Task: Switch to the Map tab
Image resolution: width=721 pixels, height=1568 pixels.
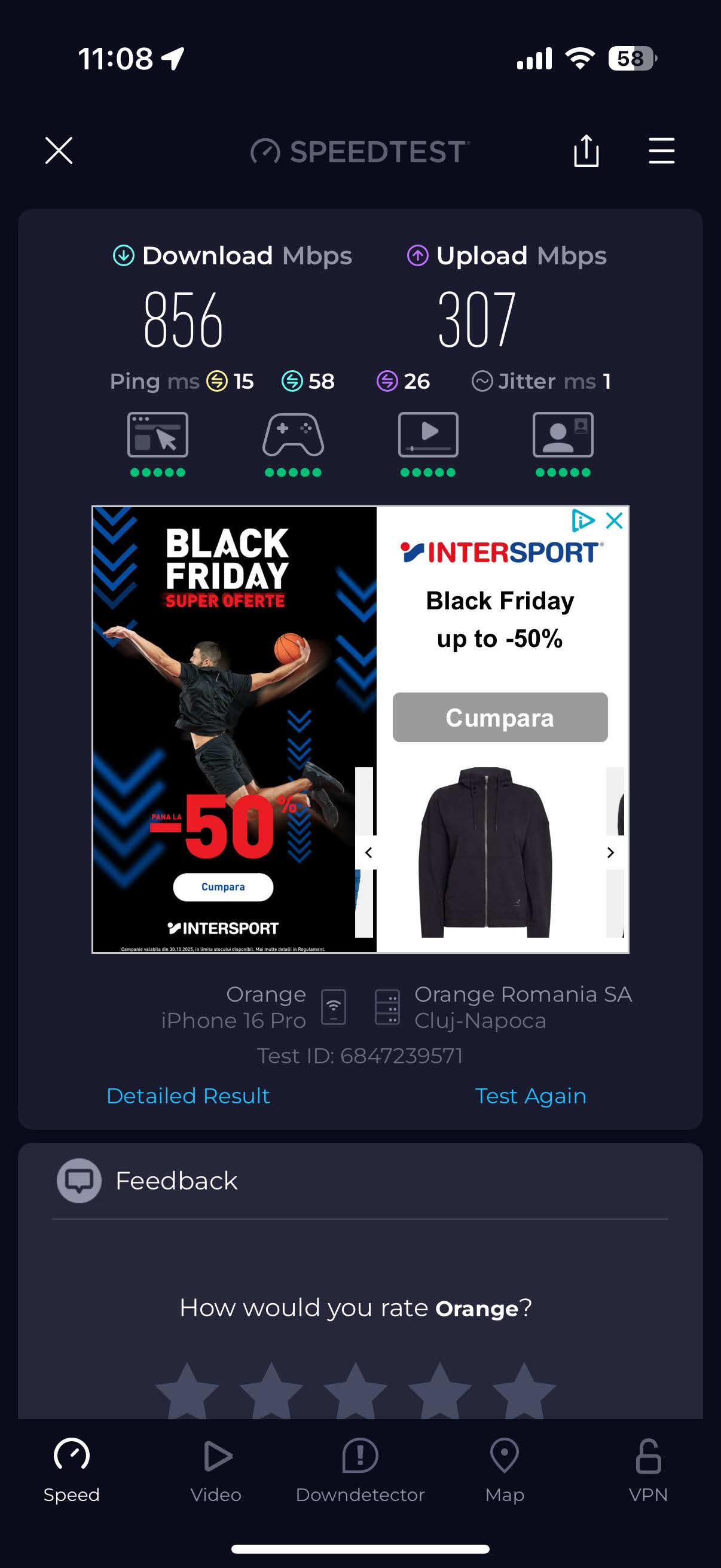Action: click(505, 1470)
